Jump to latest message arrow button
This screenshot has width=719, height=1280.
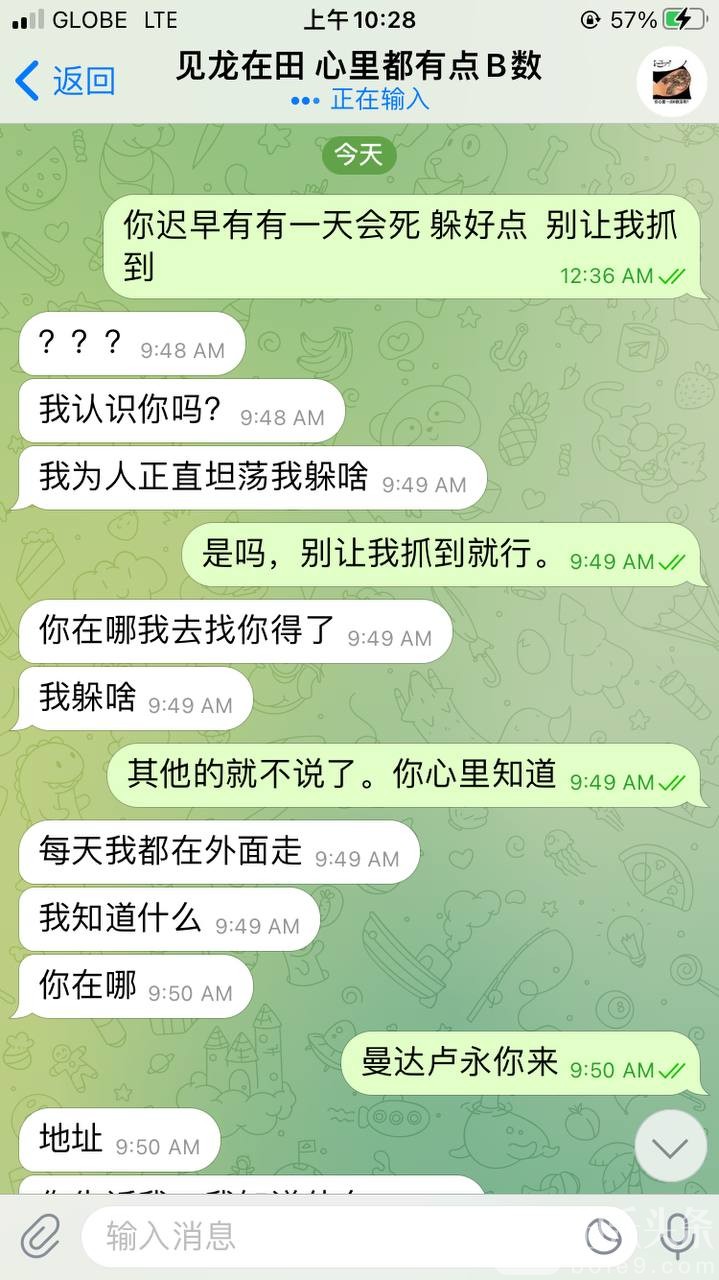click(670, 1146)
